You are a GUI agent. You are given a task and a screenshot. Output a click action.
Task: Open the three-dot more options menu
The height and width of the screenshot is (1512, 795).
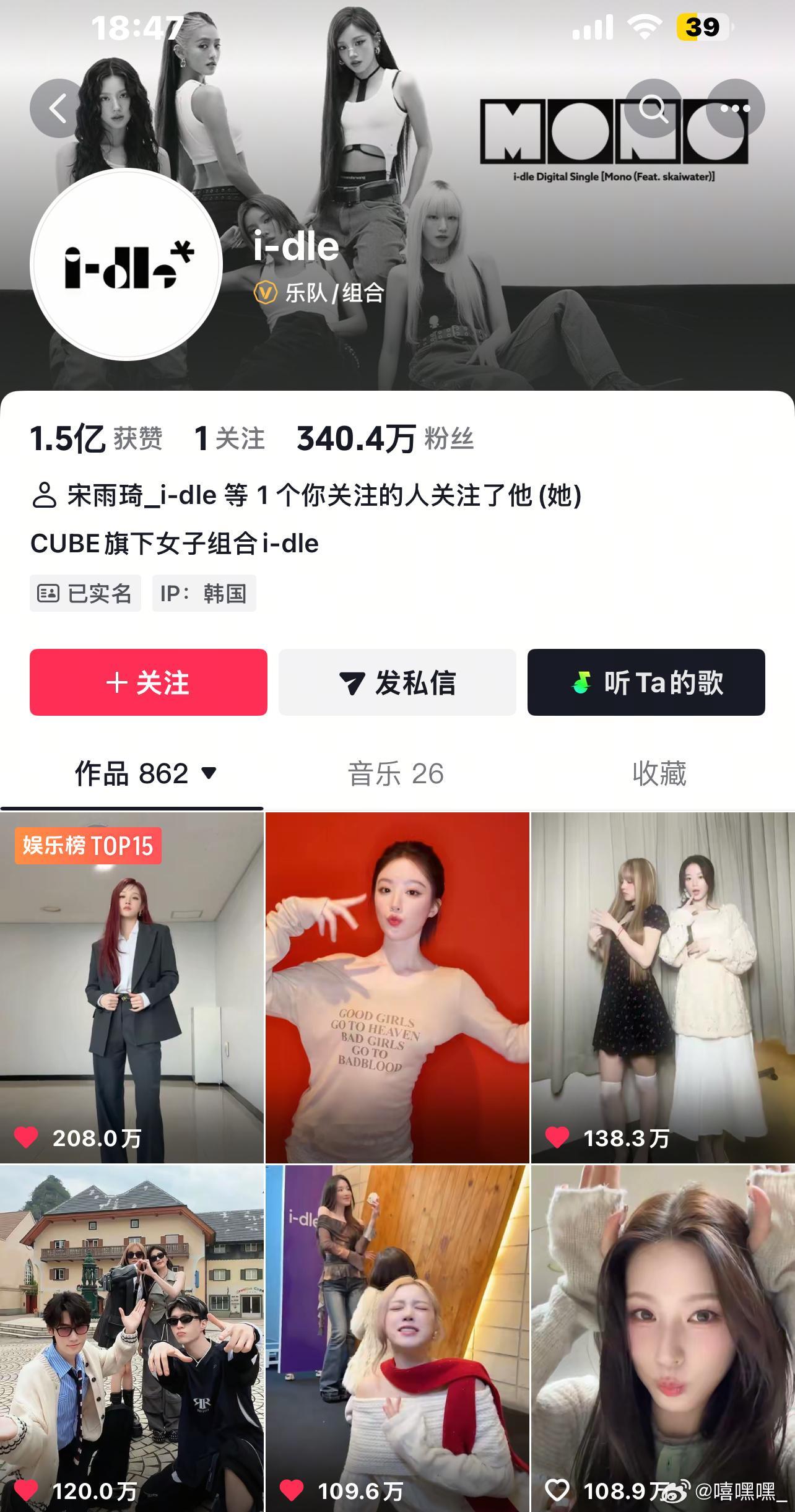click(736, 108)
